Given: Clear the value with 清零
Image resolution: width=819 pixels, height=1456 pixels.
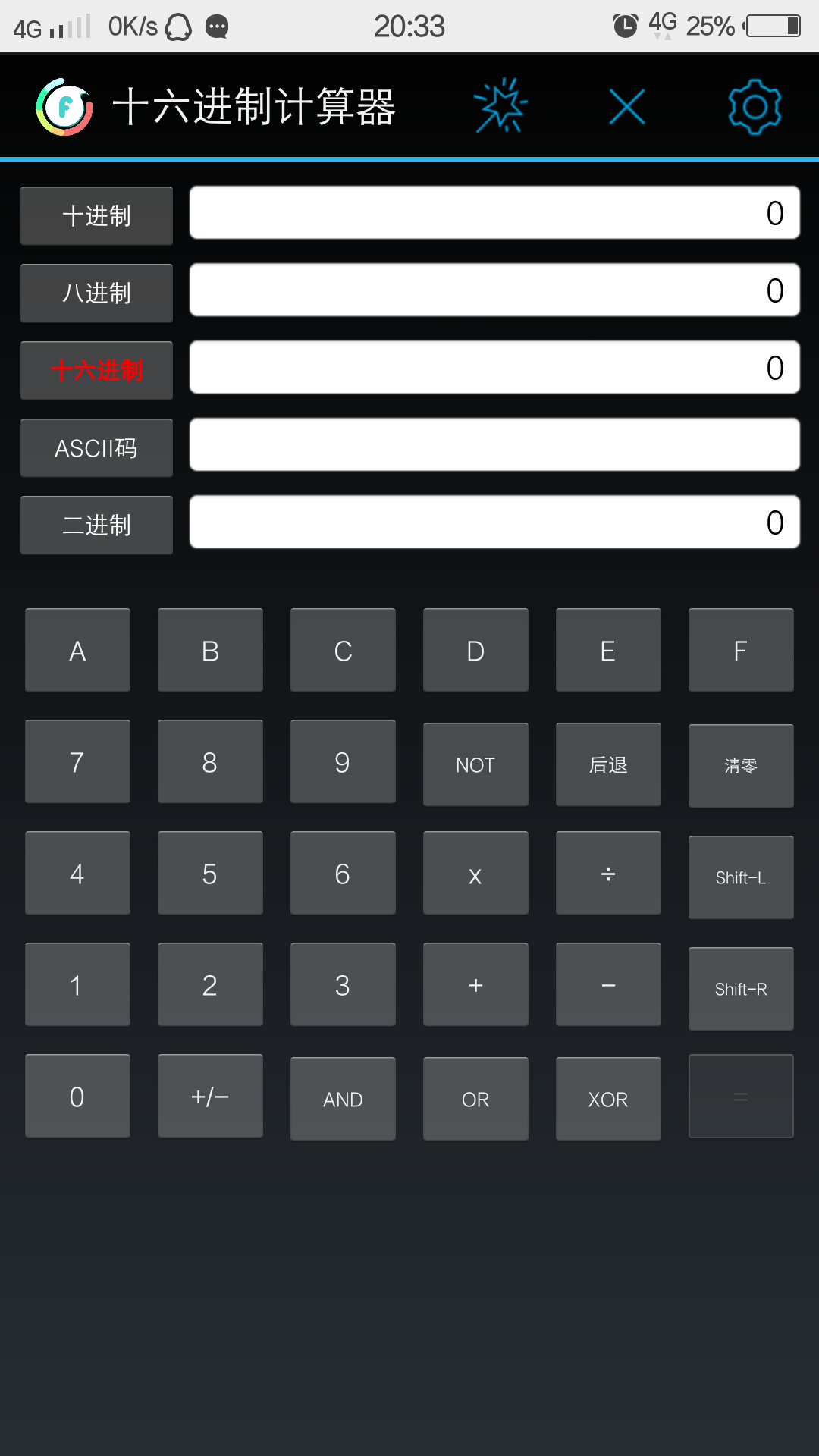Looking at the screenshot, I should click(x=741, y=766).
